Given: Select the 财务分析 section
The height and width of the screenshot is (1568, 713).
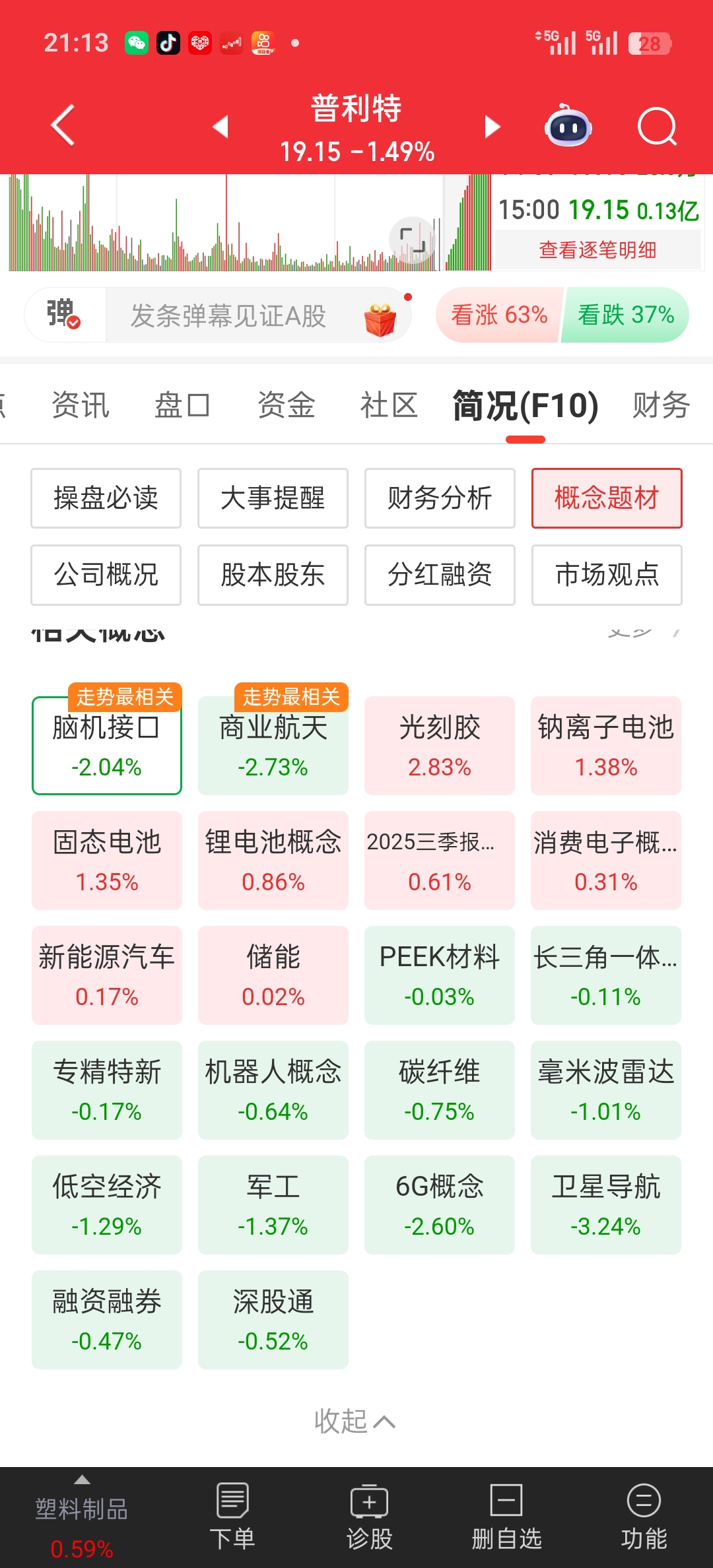Looking at the screenshot, I should [x=440, y=498].
